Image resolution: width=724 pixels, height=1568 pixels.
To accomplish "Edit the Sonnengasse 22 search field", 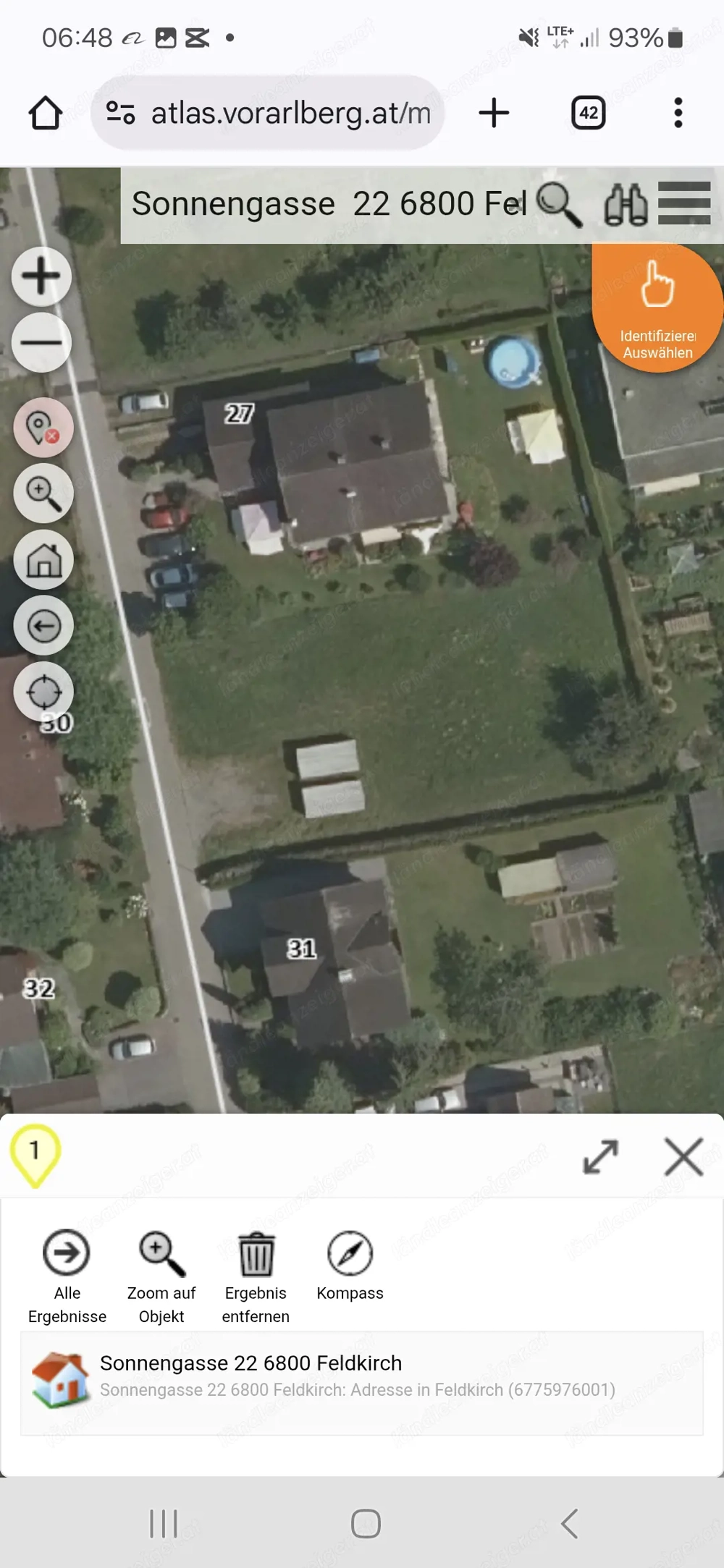I will [x=326, y=205].
